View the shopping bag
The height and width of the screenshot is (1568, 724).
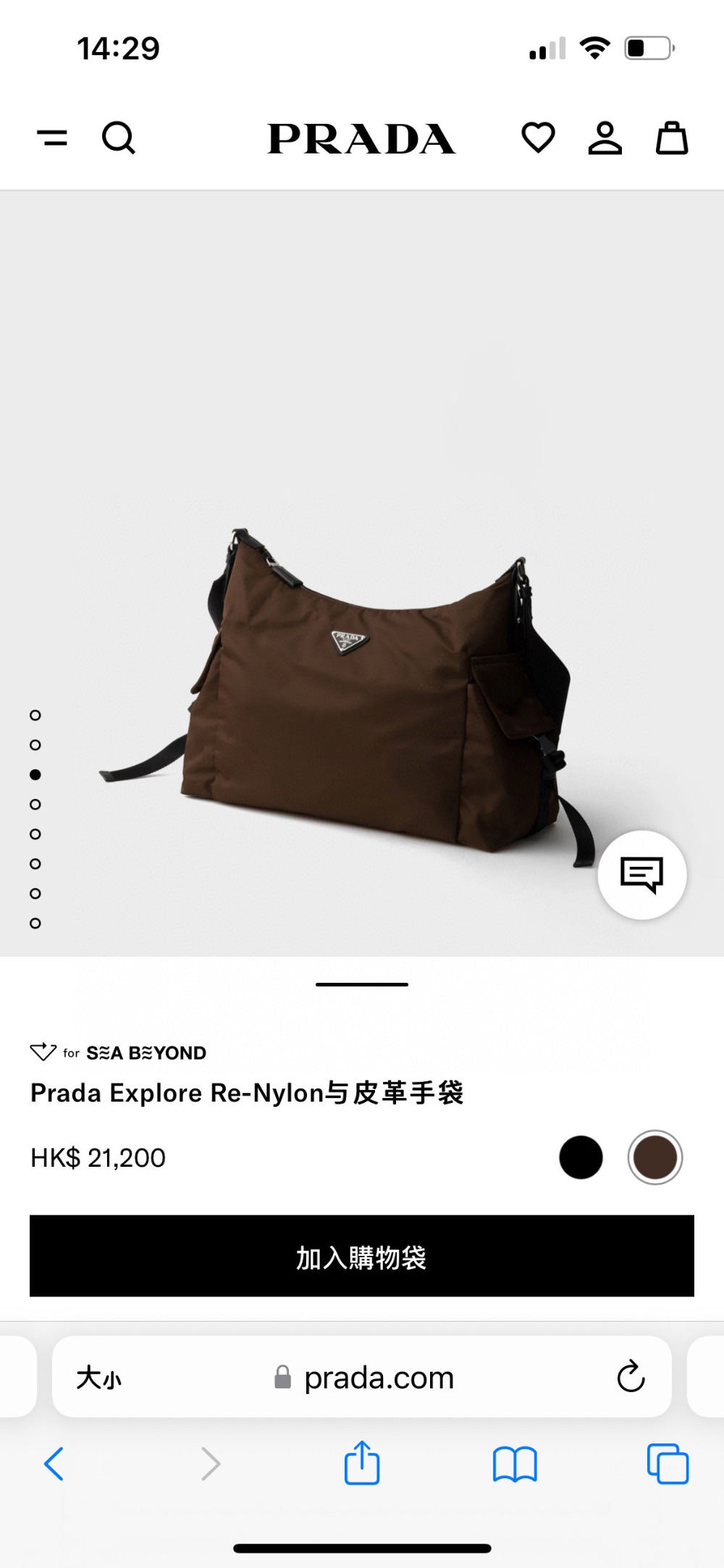point(672,137)
